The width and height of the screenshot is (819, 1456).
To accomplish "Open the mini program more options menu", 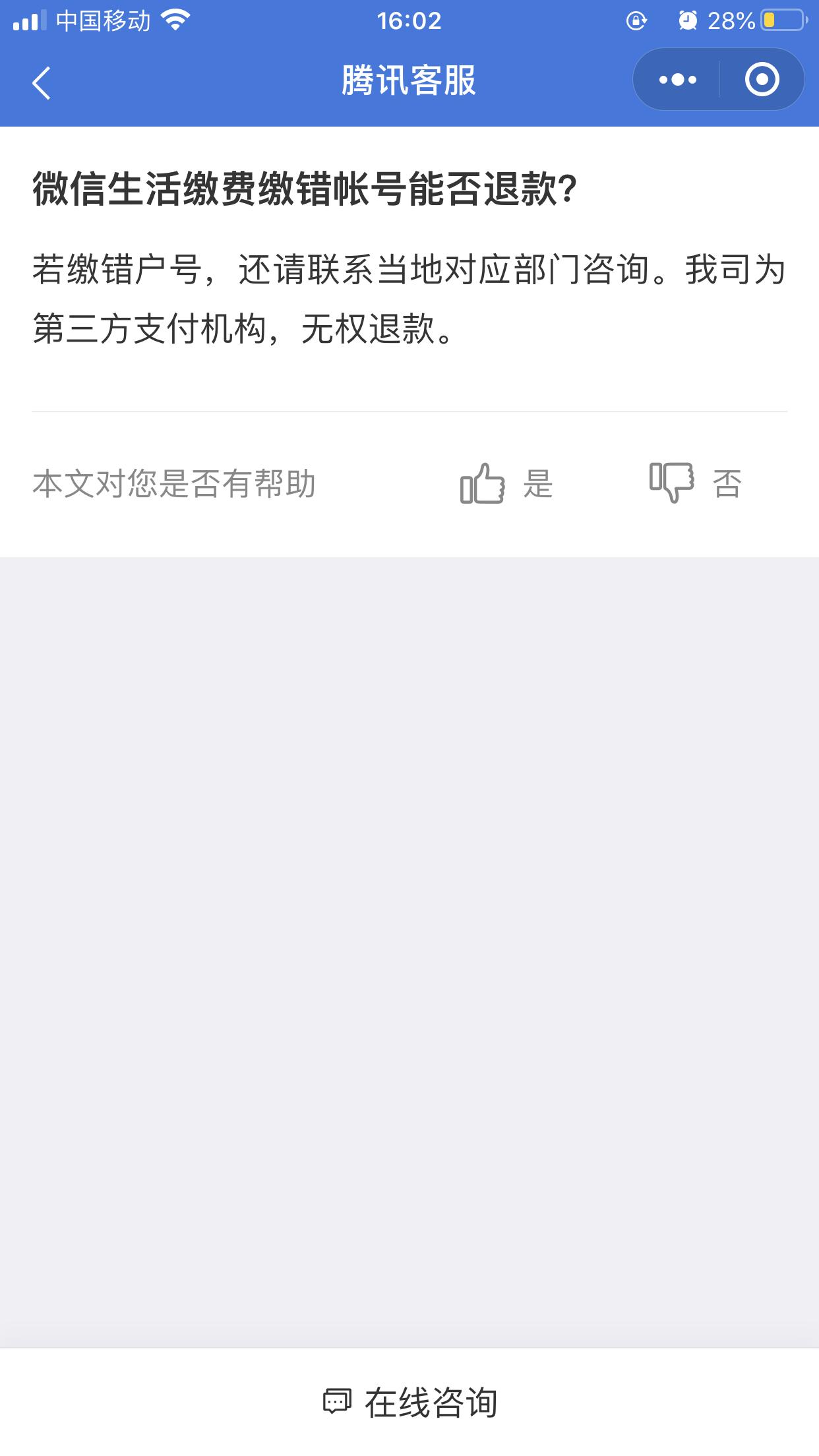I will pos(678,79).
